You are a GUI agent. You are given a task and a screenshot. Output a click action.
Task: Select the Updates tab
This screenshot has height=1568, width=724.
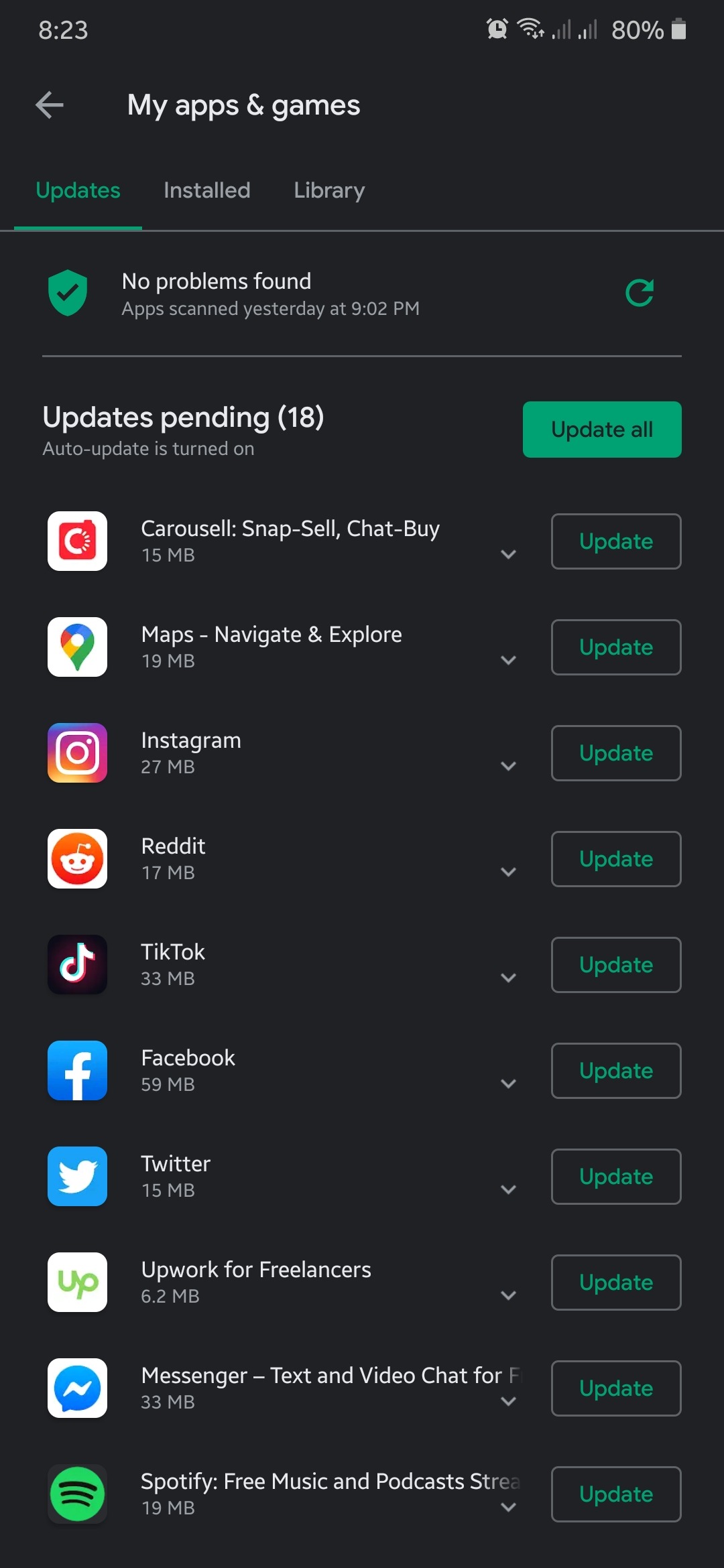coord(78,190)
